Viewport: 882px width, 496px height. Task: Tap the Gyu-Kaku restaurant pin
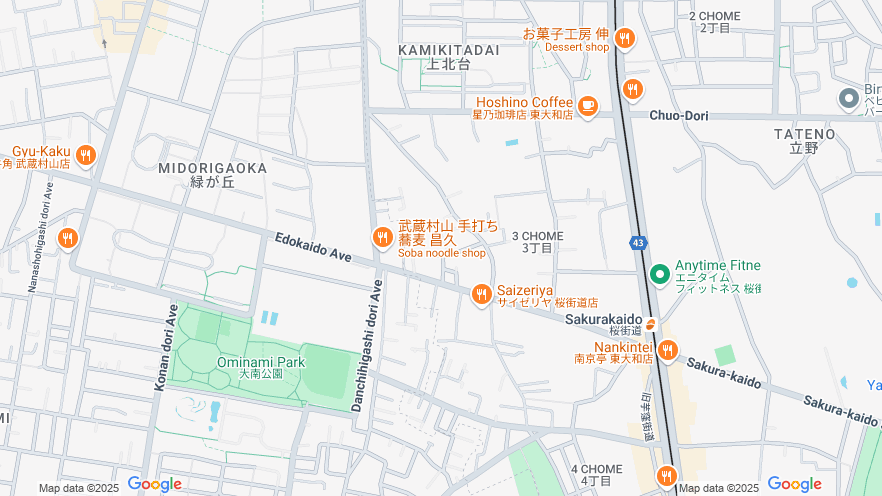85,155
